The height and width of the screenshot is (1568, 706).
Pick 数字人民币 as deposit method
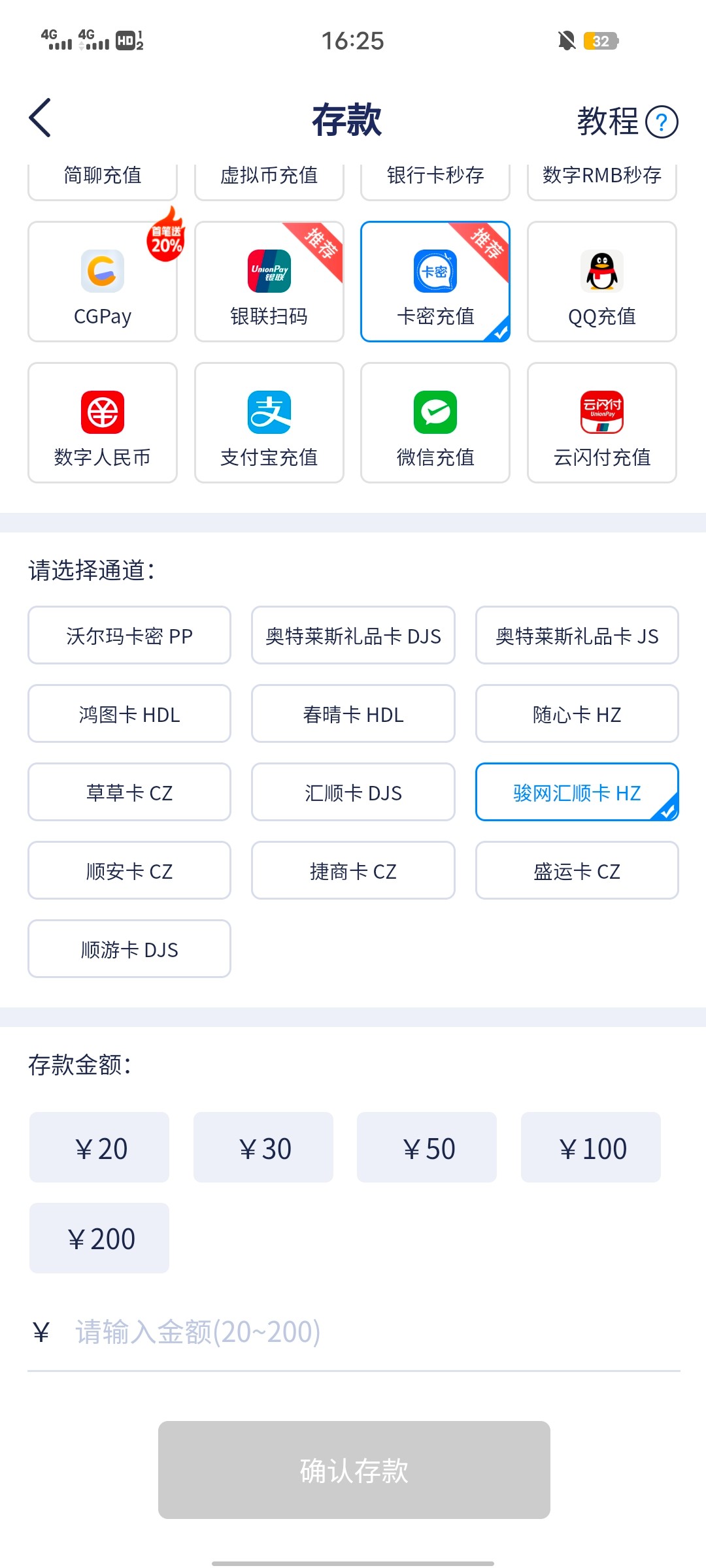point(103,423)
